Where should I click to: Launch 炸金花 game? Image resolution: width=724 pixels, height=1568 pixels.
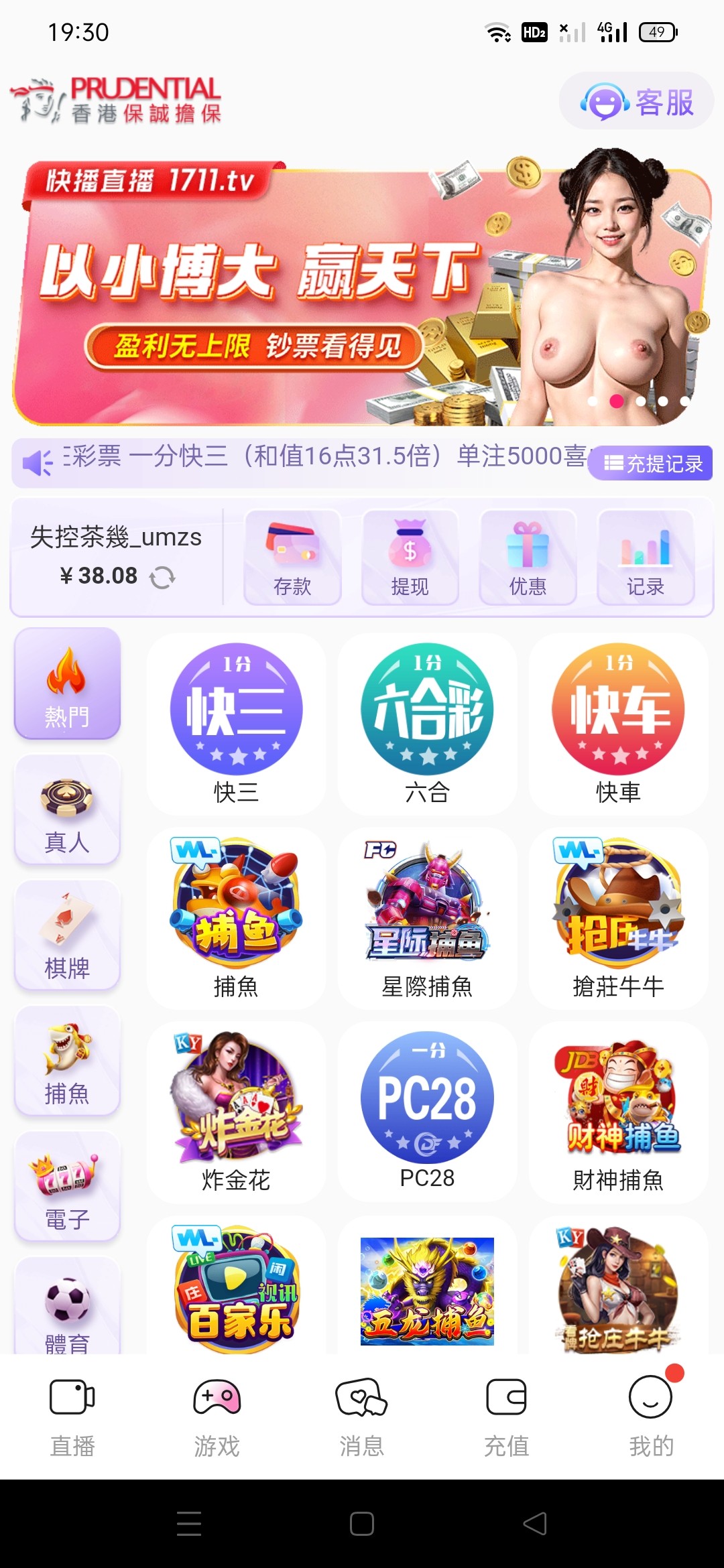point(236,1111)
